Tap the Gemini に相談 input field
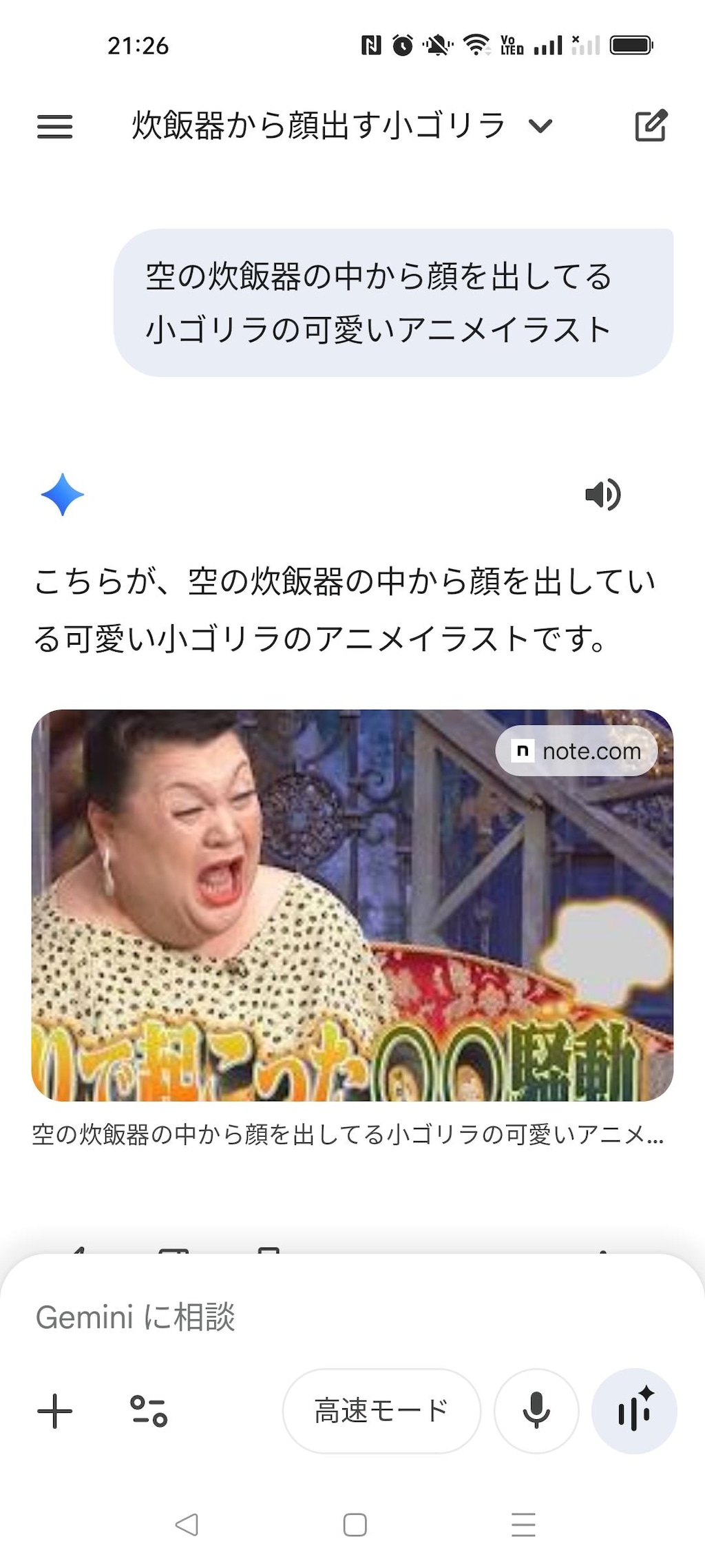 pos(275,1316)
